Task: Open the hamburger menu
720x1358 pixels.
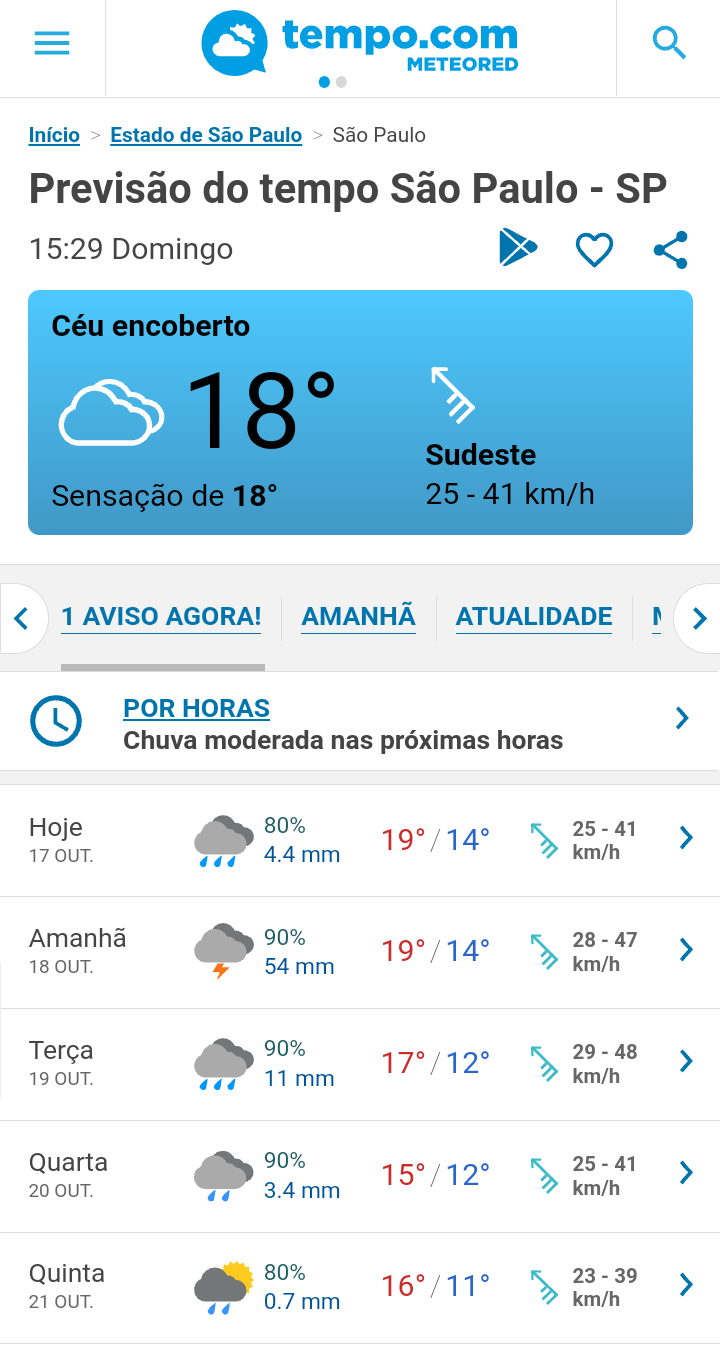Action: tap(52, 43)
